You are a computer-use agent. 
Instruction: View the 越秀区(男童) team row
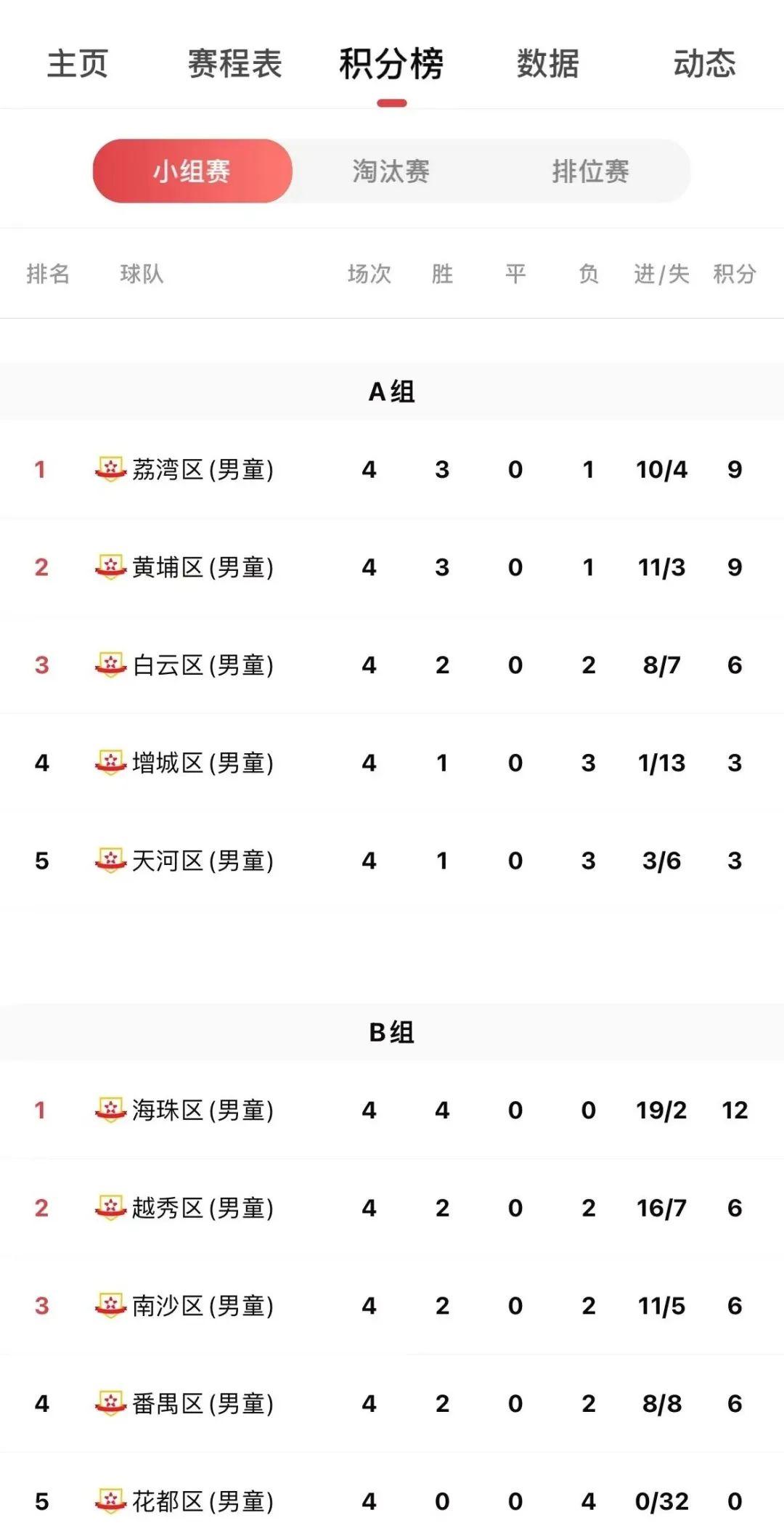(x=392, y=1208)
